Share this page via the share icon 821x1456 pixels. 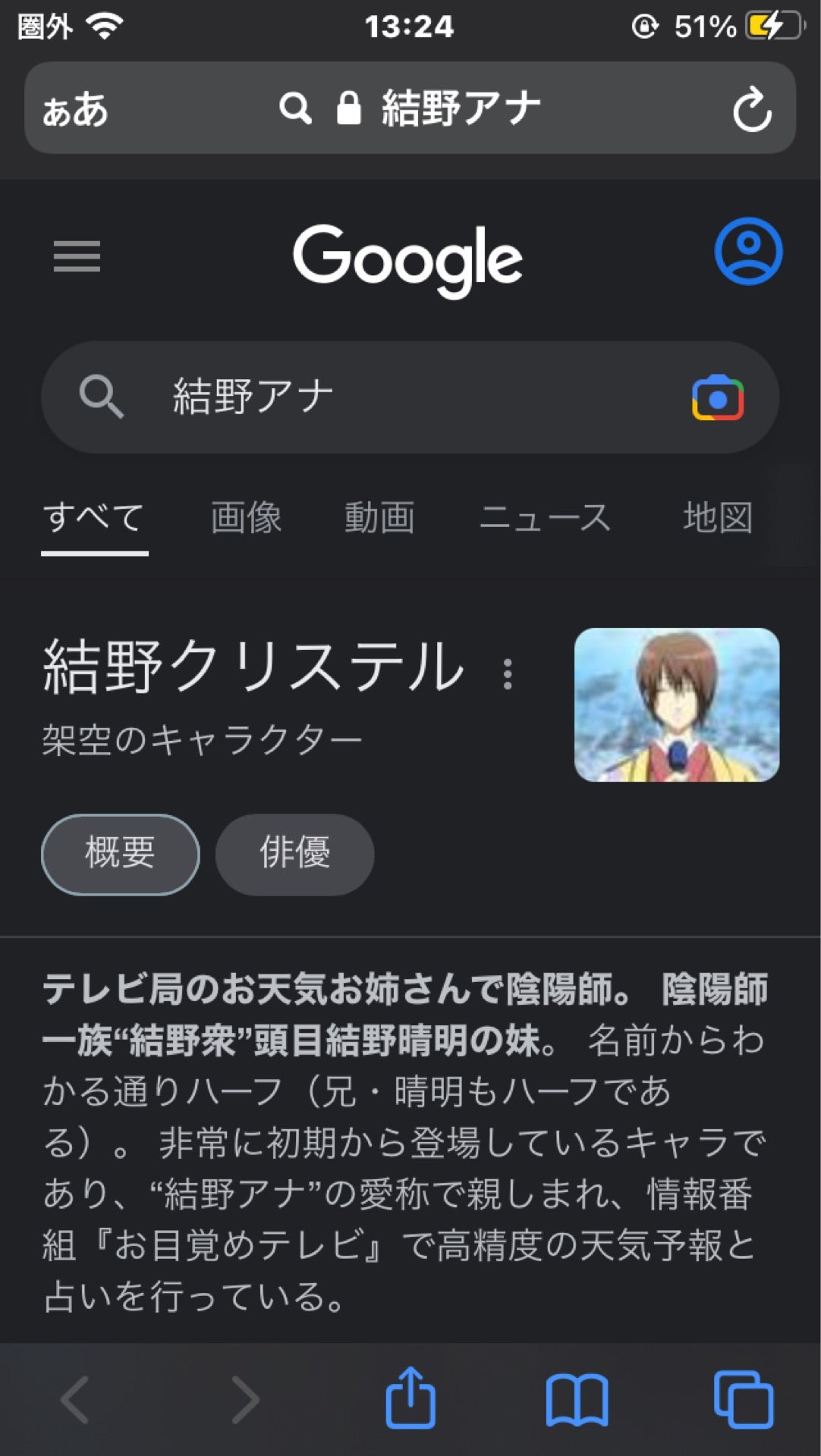[410, 1398]
